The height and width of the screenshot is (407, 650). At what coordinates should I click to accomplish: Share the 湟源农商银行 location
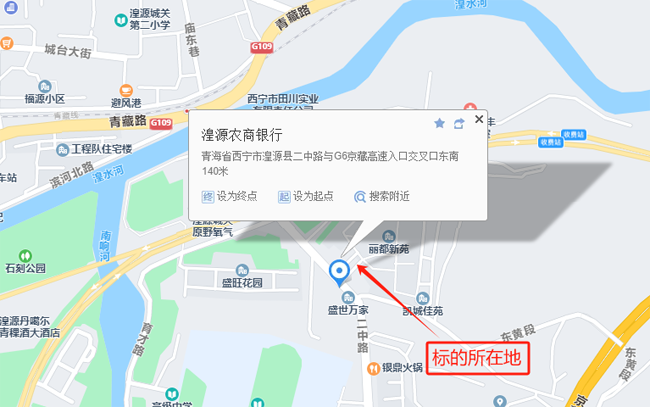click(x=459, y=124)
